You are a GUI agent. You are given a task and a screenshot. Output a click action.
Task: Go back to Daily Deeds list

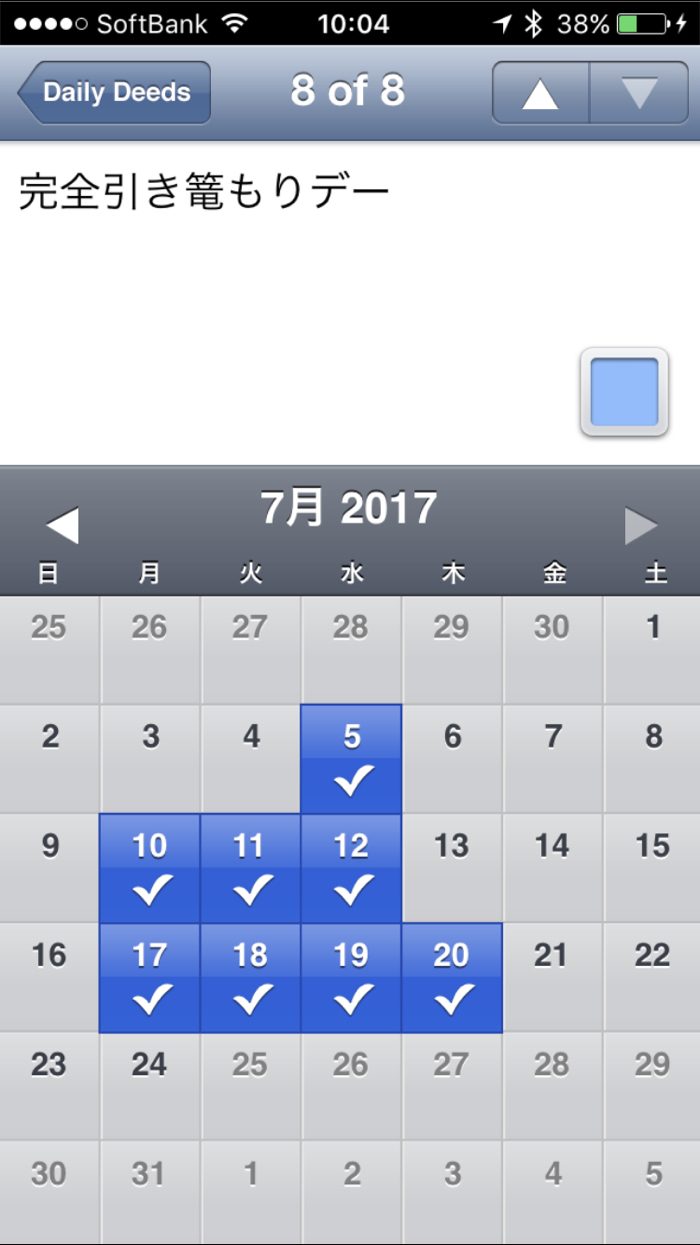(x=115, y=92)
